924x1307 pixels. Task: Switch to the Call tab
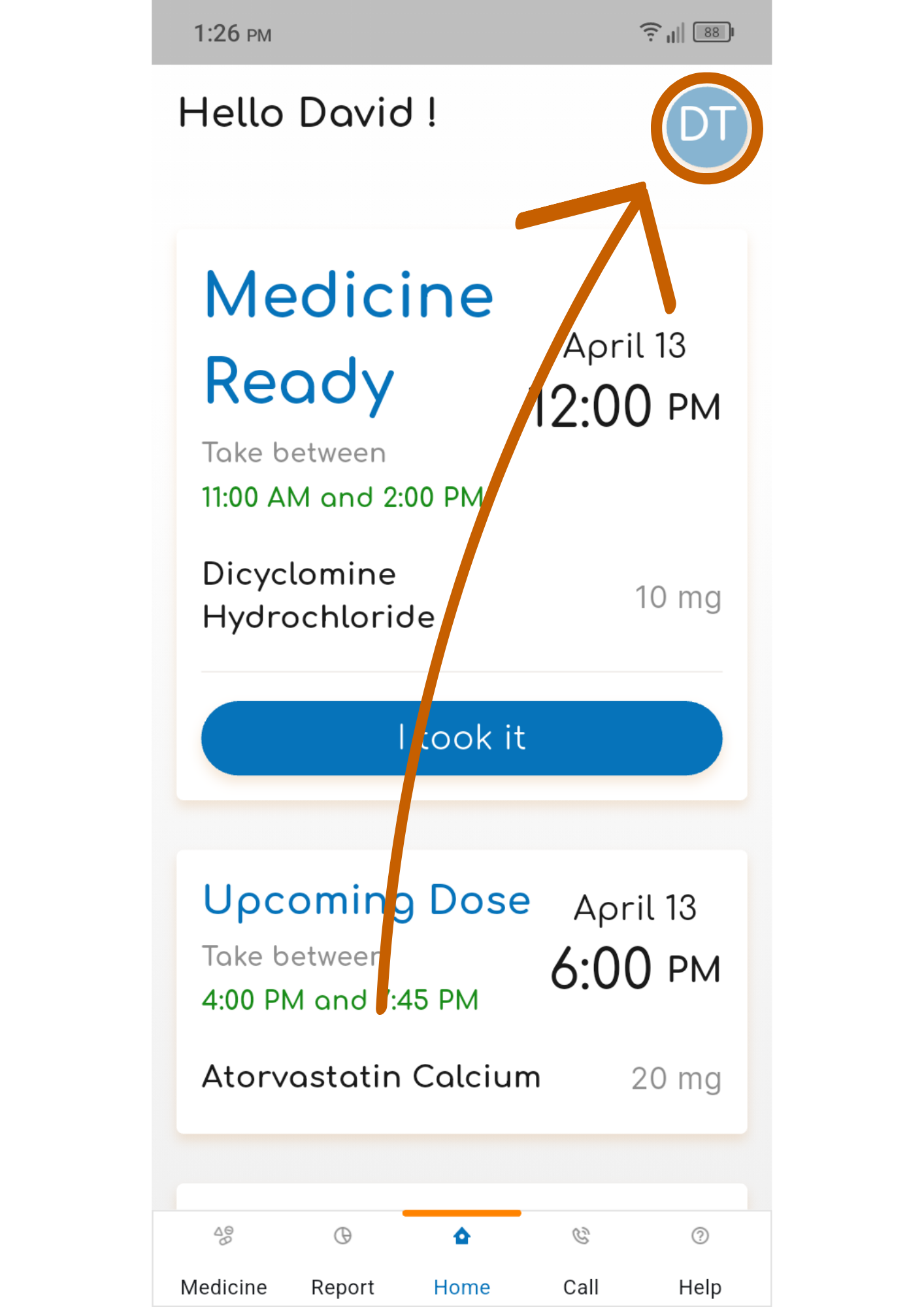pyautogui.click(x=580, y=1260)
